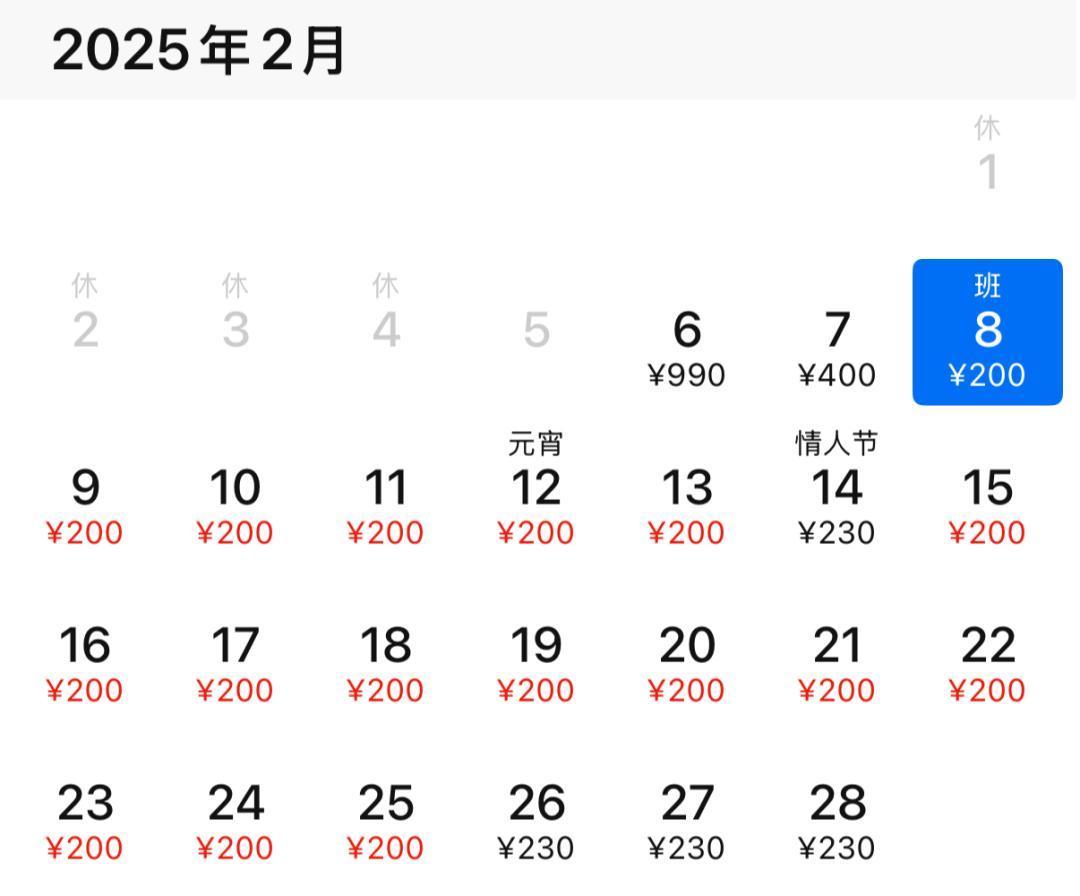Tap the highlighted date February 8
The image size is (1080, 896).
[x=987, y=333]
